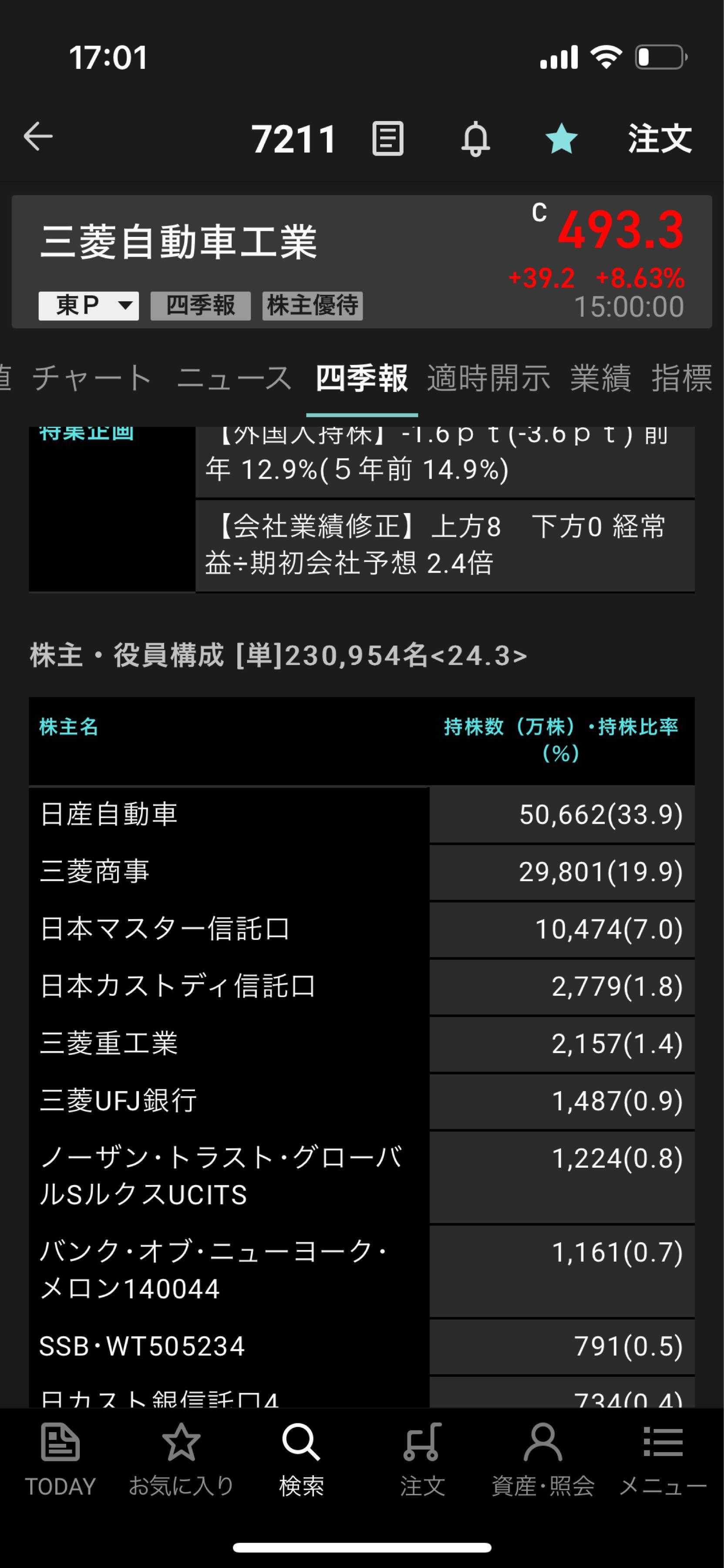Switch to the 業績 tab
Screen dimensions: 724x1568
point(600,378)
